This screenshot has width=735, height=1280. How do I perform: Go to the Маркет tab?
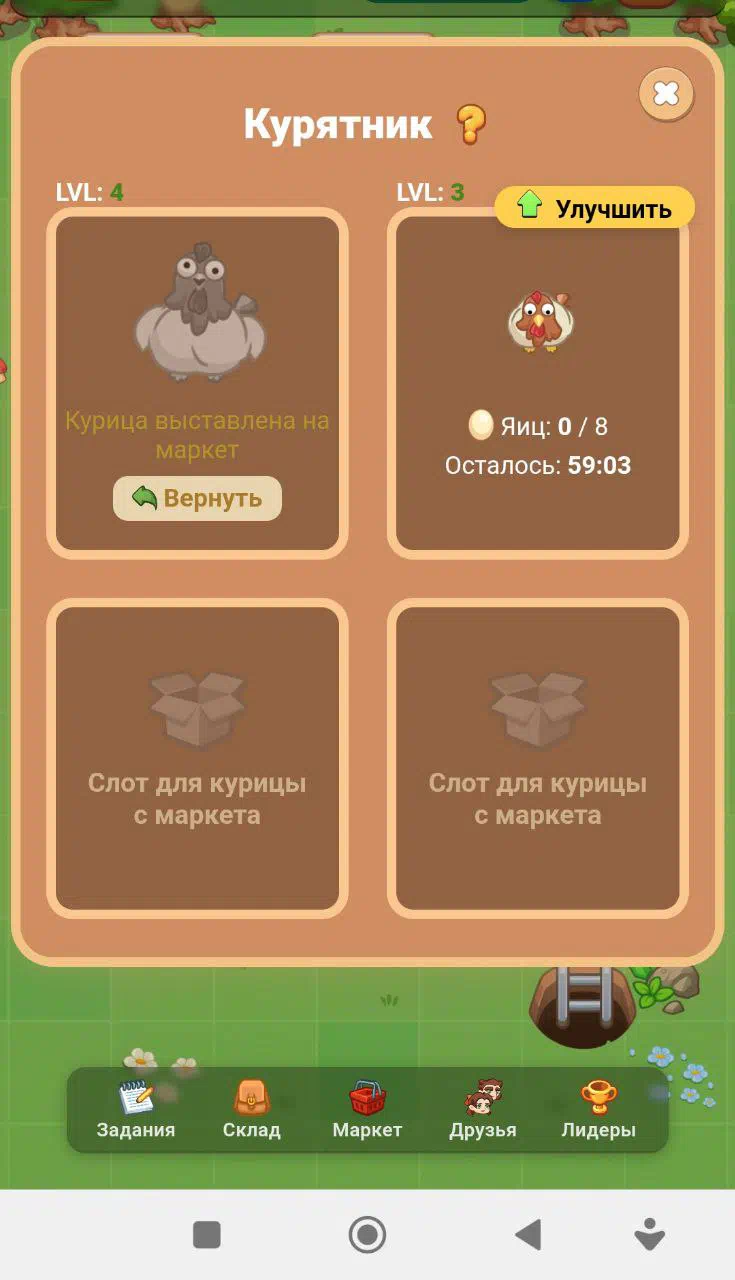tap(367, 1110)
